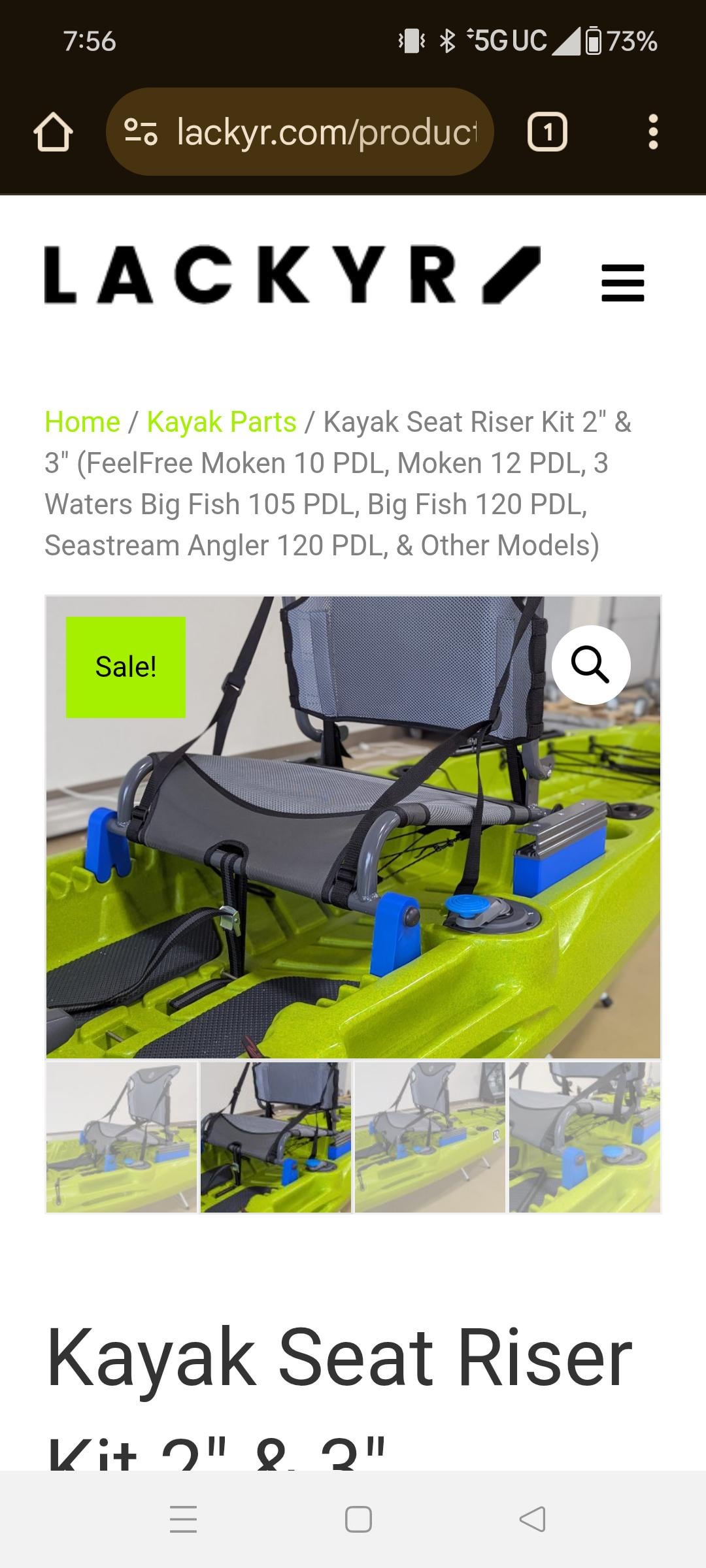Tap the Lackyr logo

(x=292, y=275)
